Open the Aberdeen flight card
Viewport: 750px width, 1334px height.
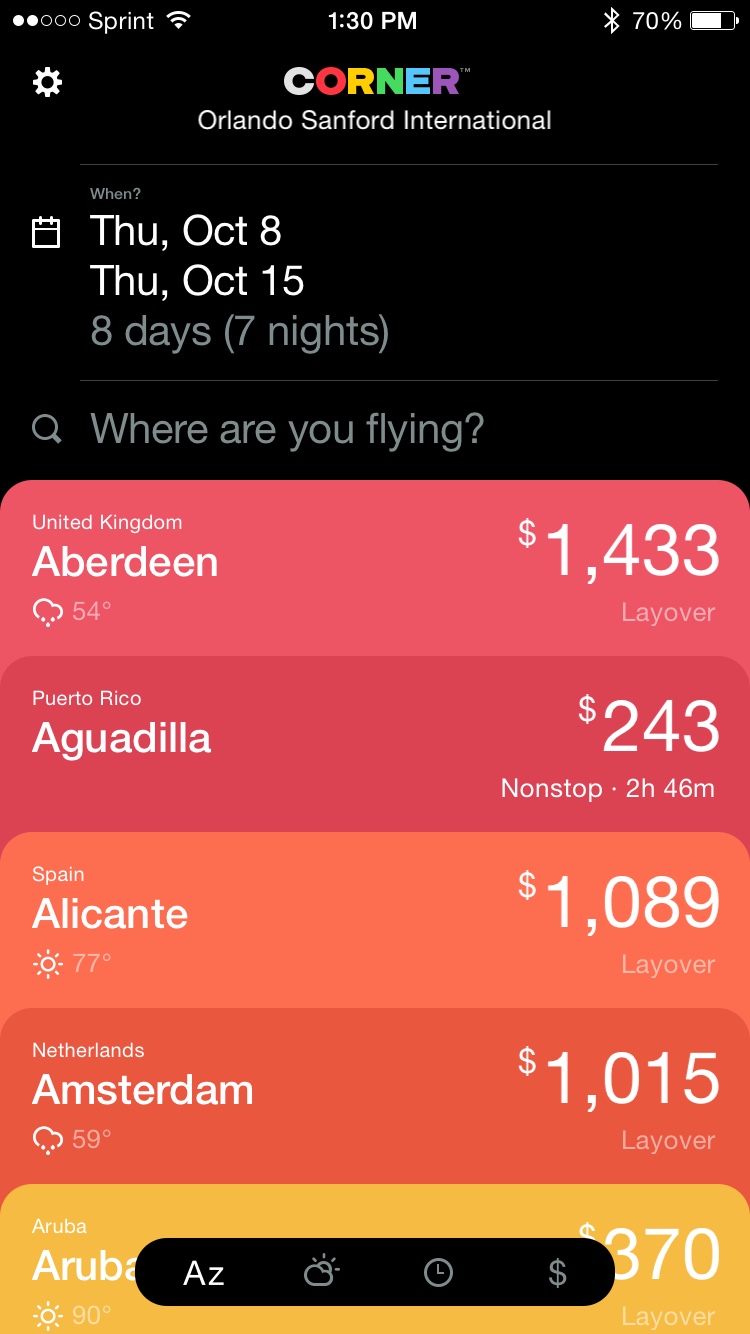[375, 568]
